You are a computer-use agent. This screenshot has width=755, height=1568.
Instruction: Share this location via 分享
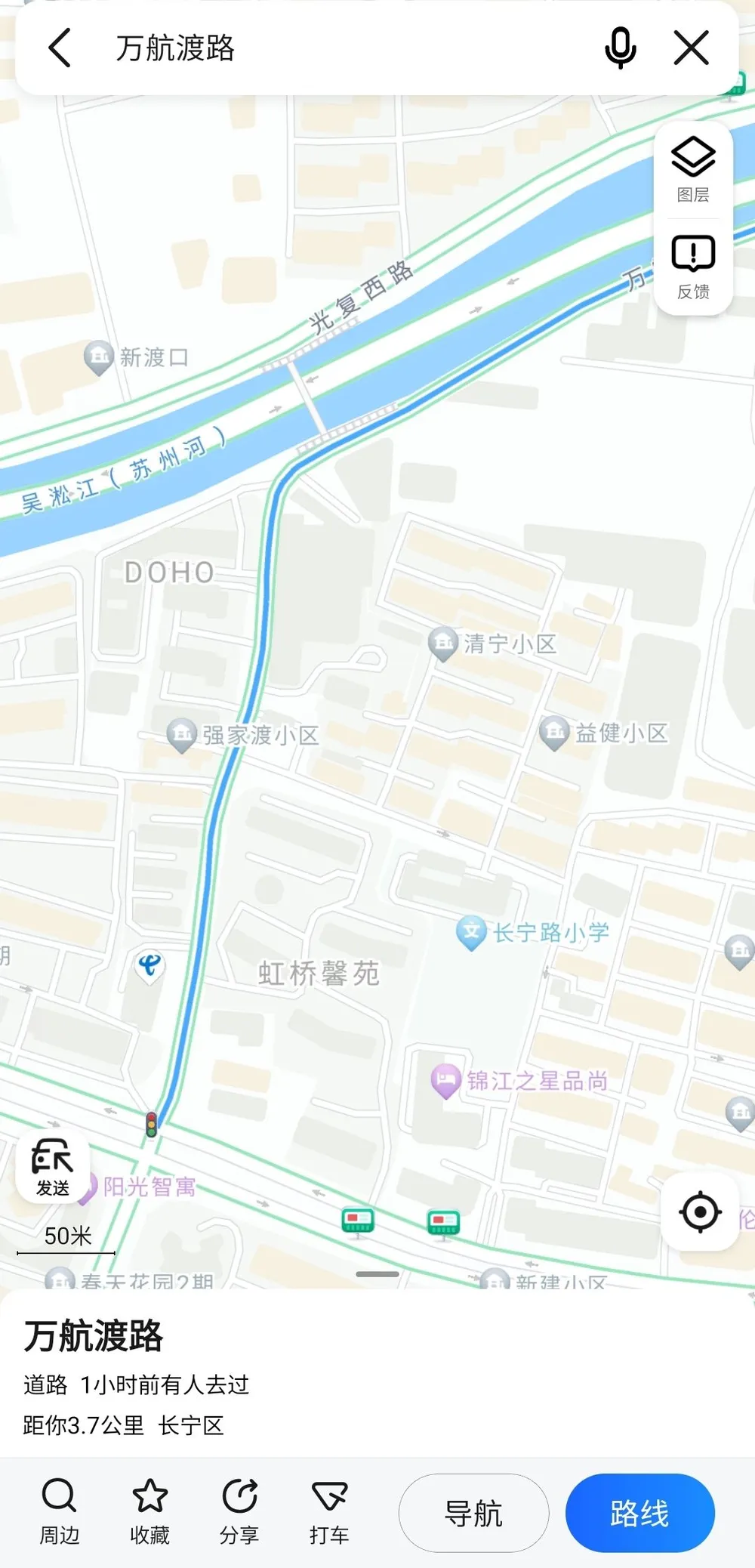coord(239,1512)
